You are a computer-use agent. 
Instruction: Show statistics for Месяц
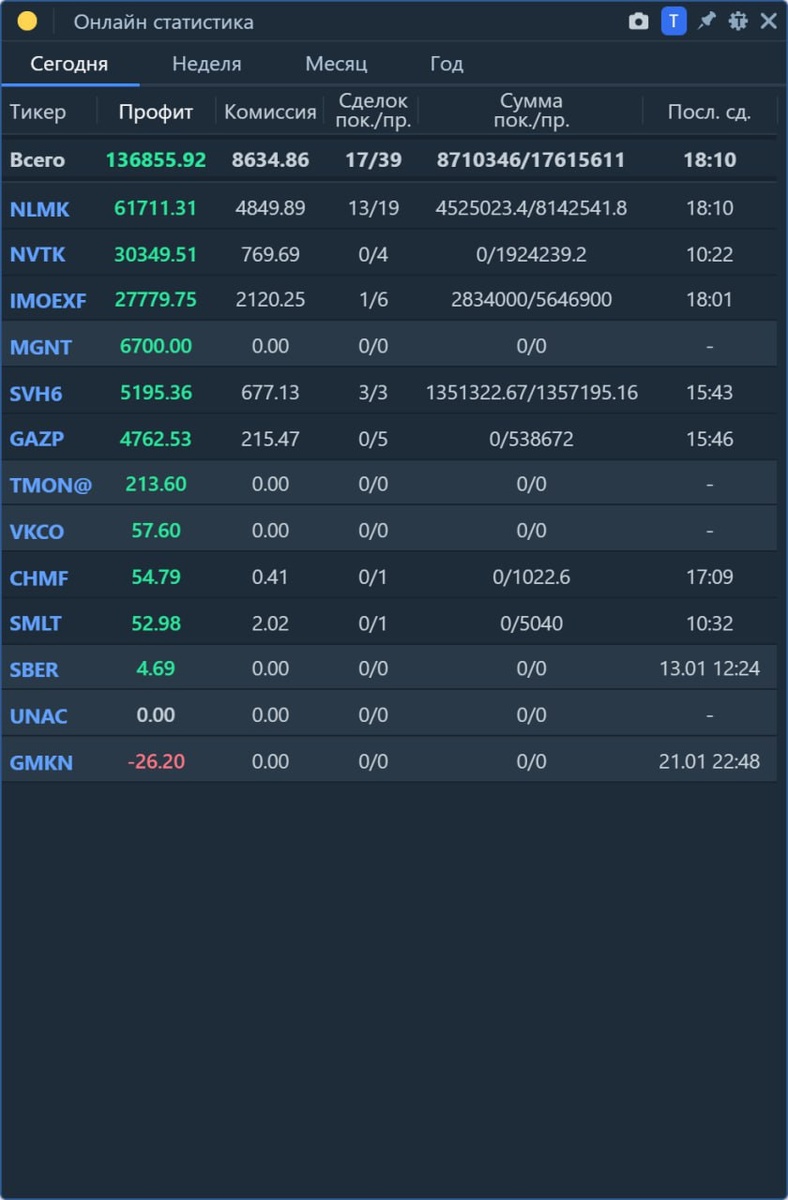point(336,64)
